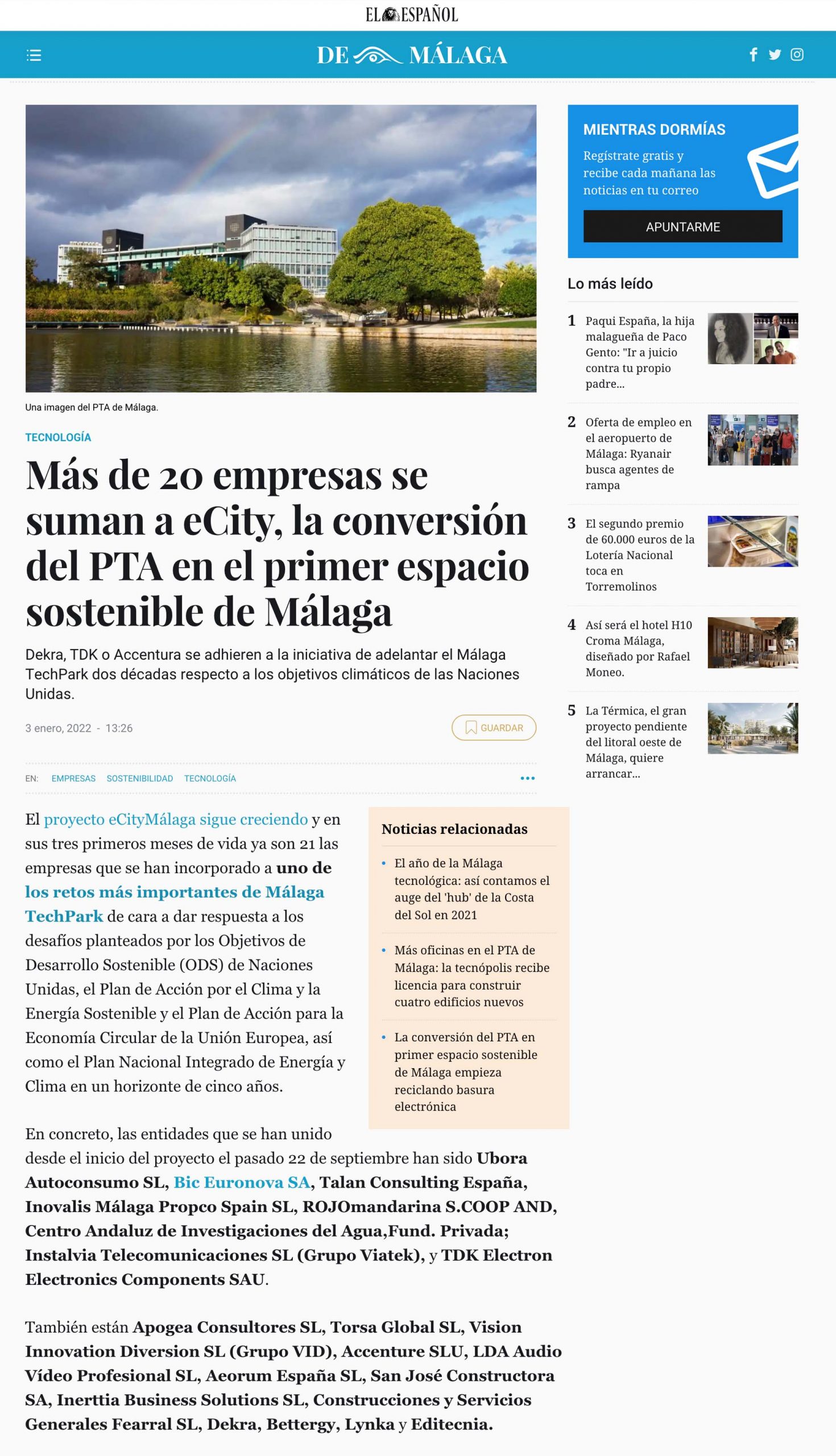
Task: Open the Instagram profile icon
Action: pos(797,55)
